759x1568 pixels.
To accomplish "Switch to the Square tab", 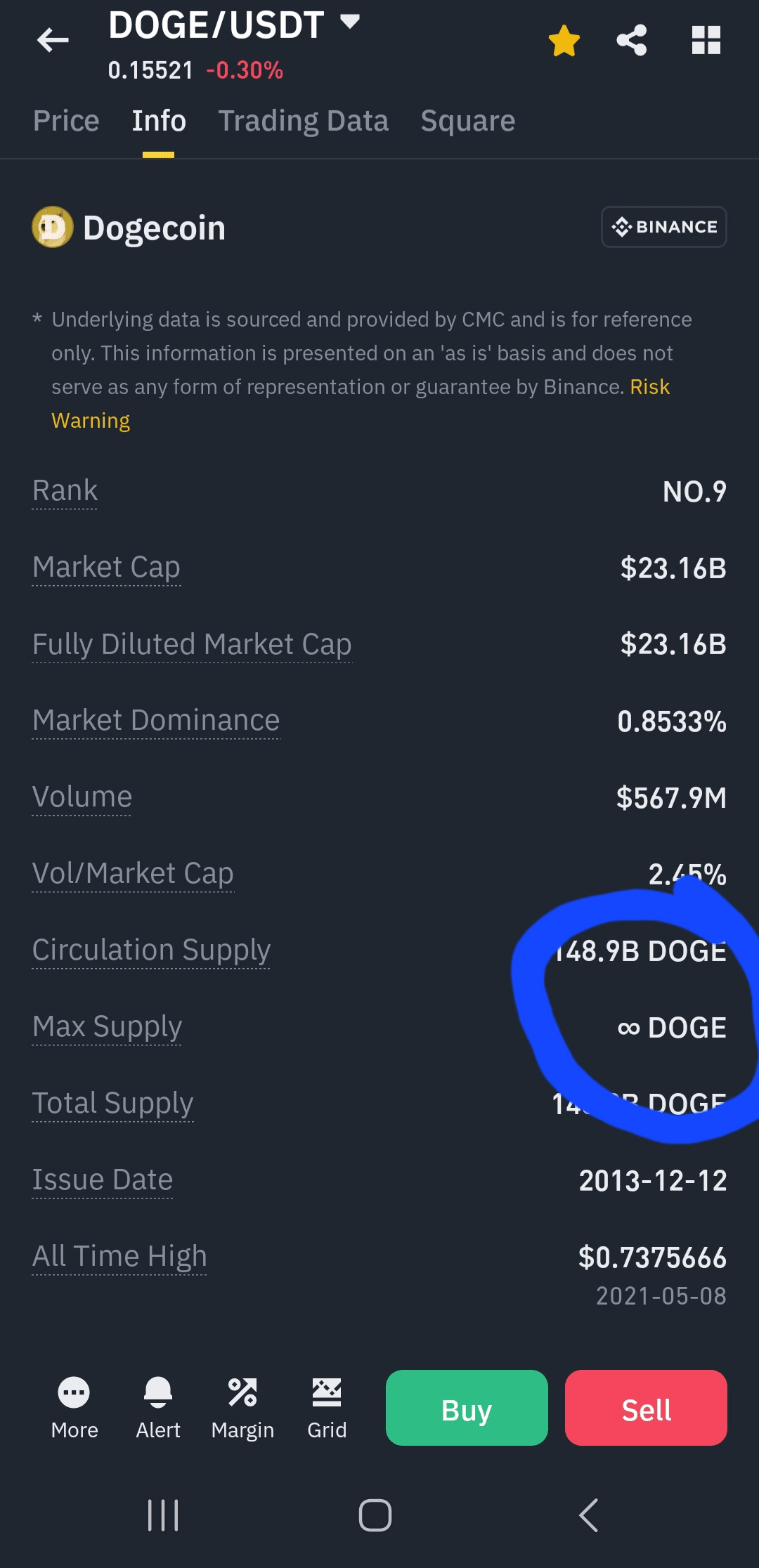I will (x=467, y=122).
